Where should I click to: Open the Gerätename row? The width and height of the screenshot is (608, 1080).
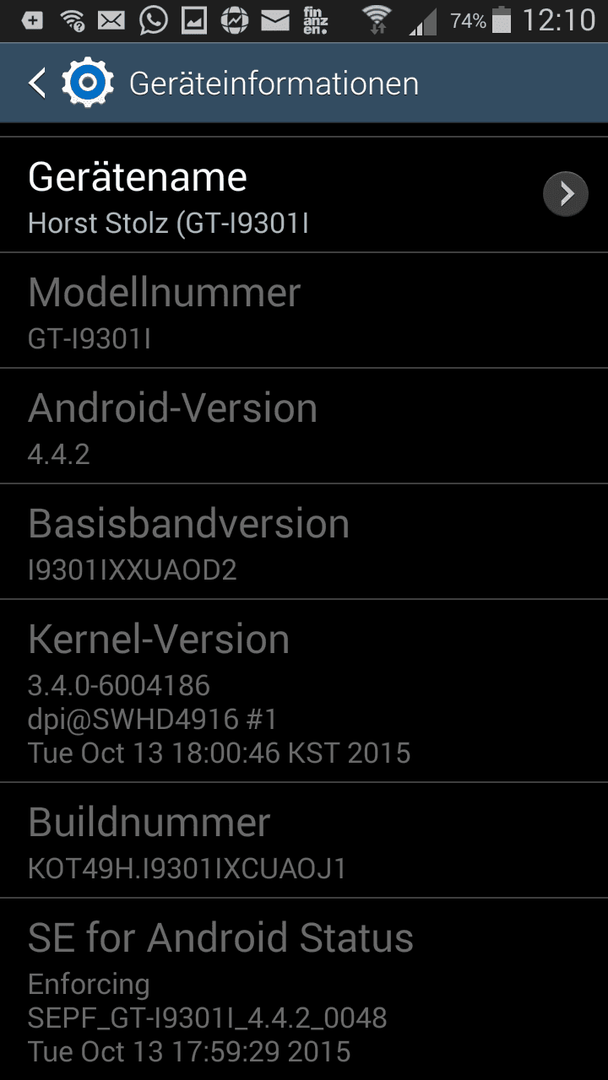(x=300, y=195)
